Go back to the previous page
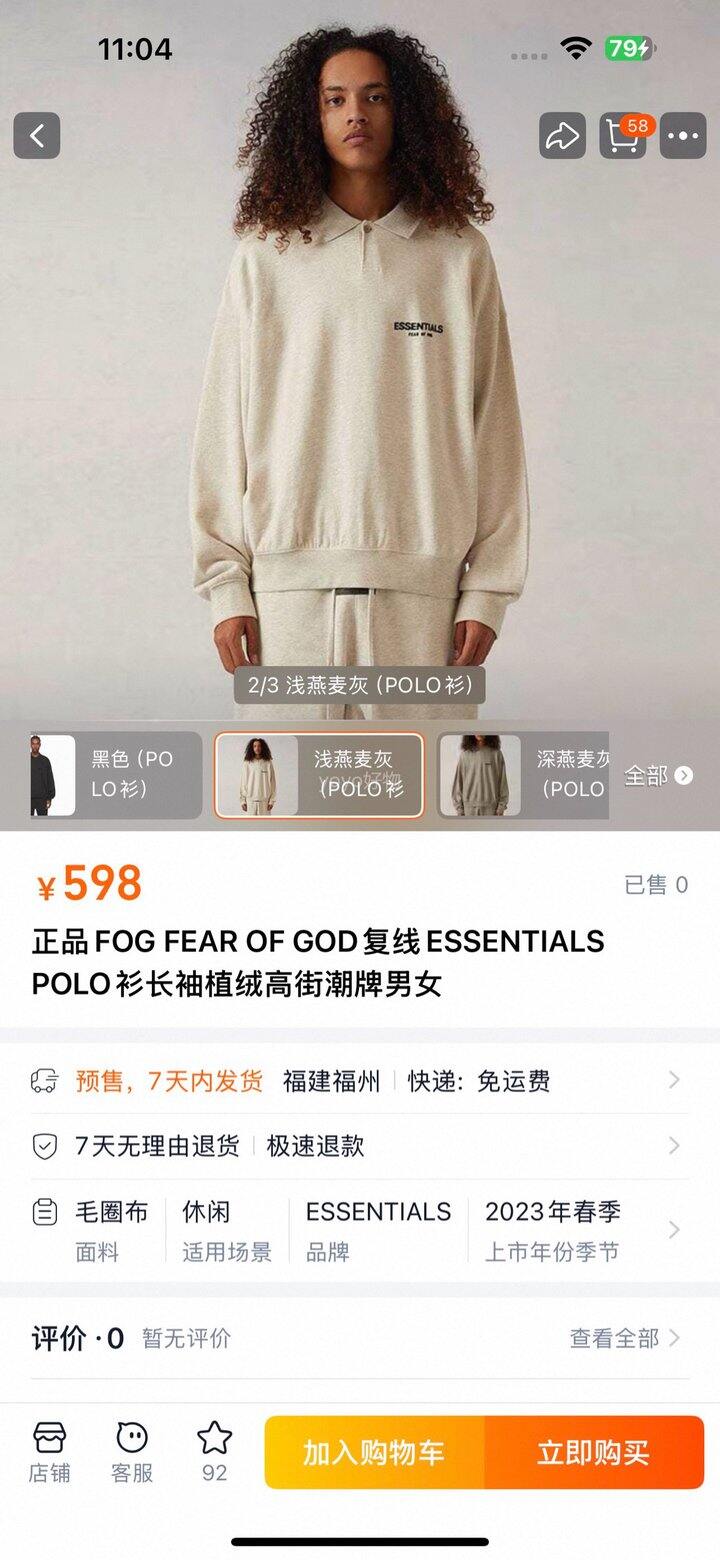 pos(37,136)
